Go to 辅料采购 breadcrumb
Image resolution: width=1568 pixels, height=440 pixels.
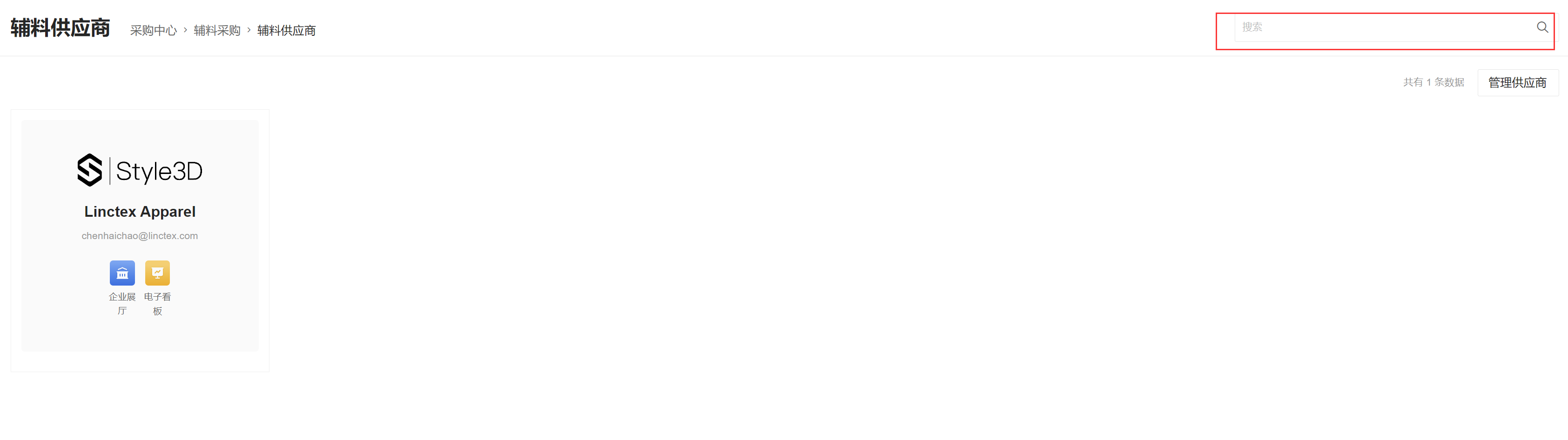point(217,30)
